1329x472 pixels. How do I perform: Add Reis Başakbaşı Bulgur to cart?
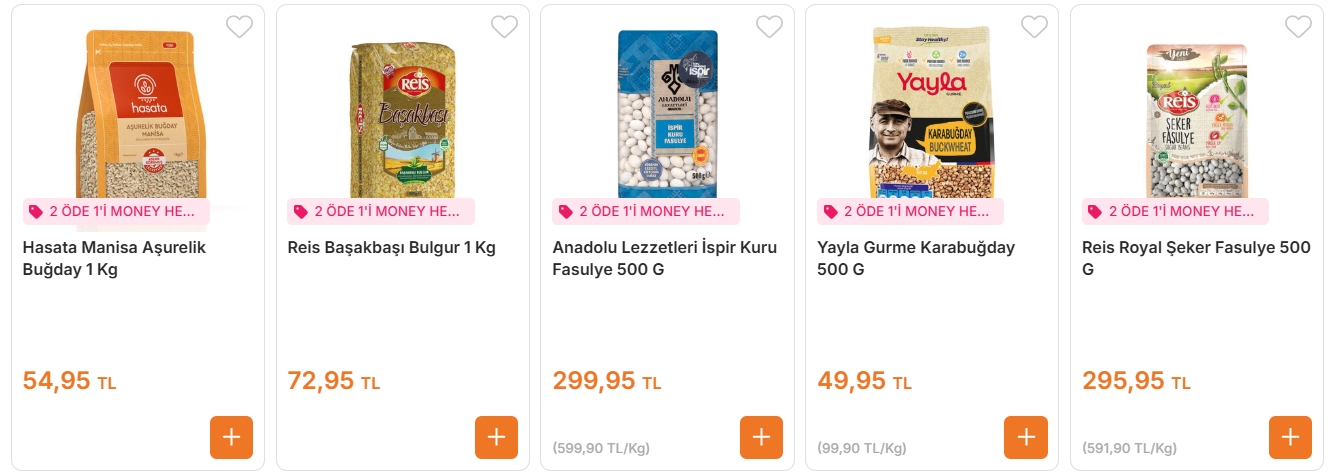(x=496, y=437)
